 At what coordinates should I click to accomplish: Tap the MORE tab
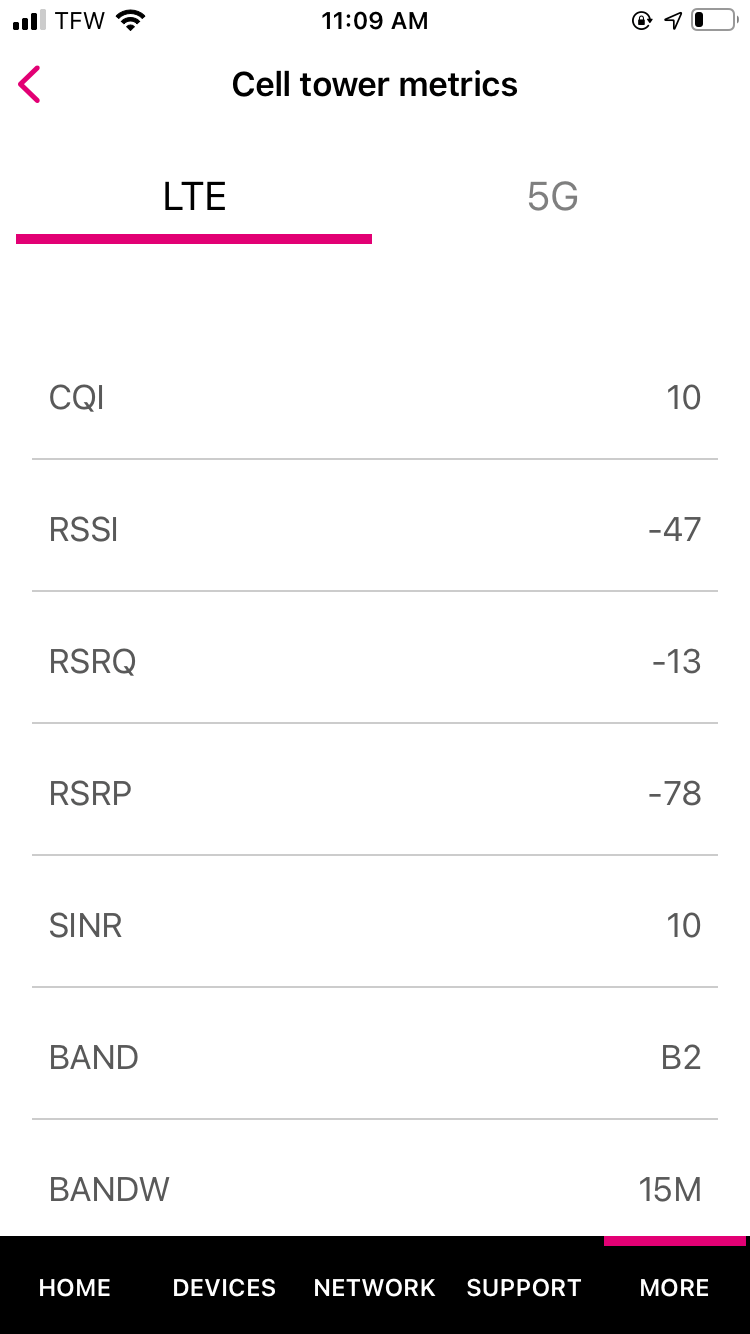(x=675, y=1287)
